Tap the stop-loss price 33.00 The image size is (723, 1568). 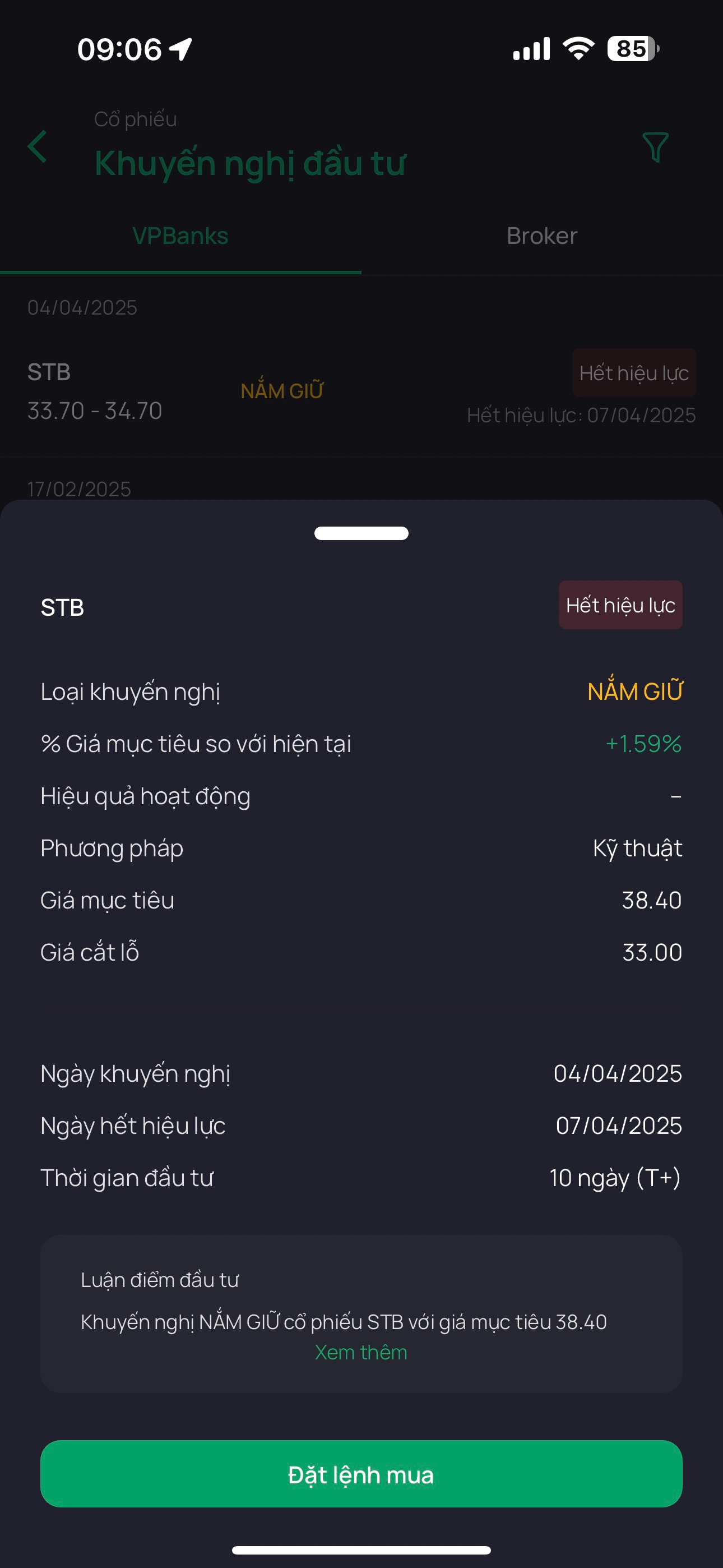(x=652, y=952)
